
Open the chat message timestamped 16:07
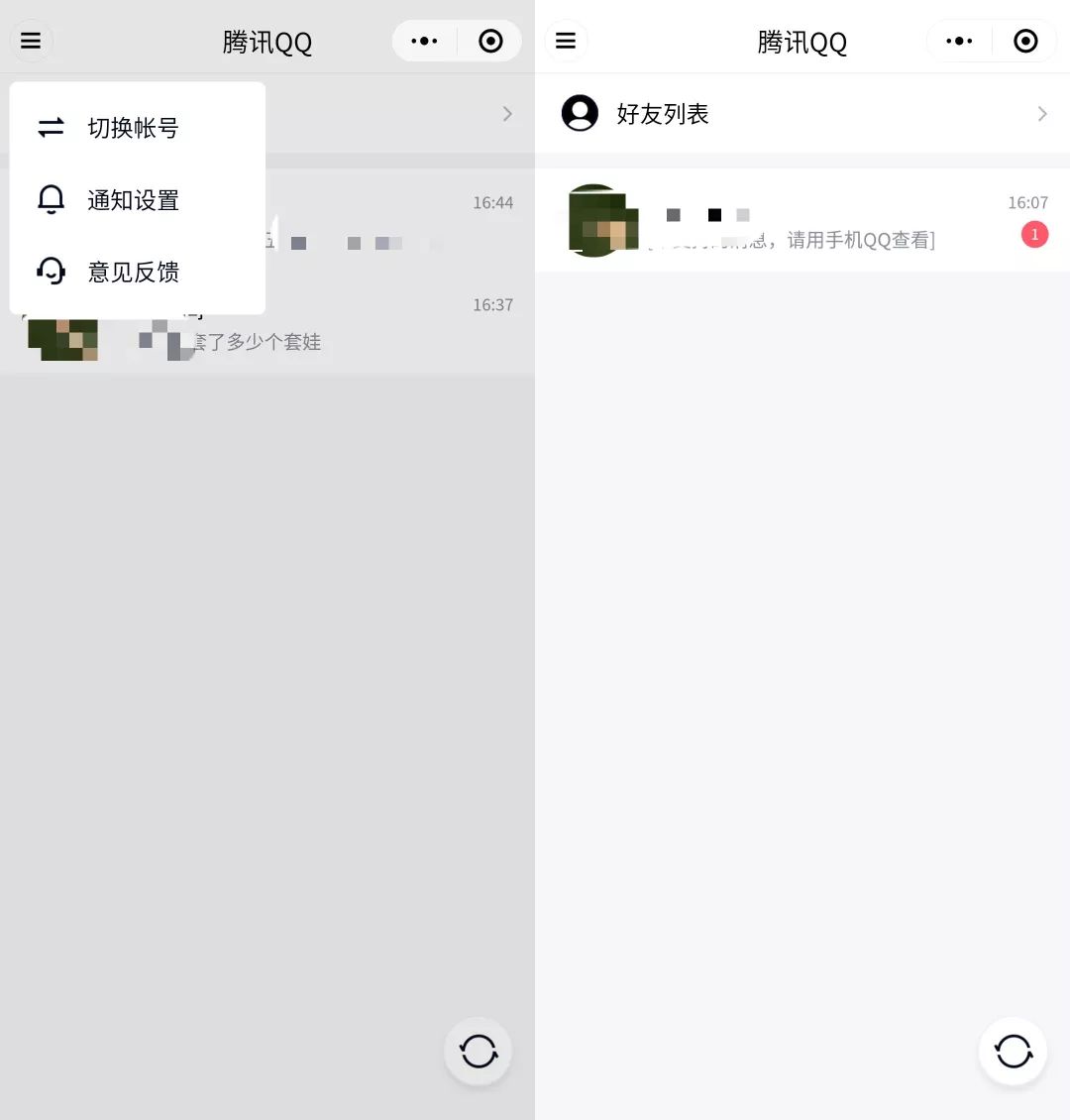(x=793, y=220)
